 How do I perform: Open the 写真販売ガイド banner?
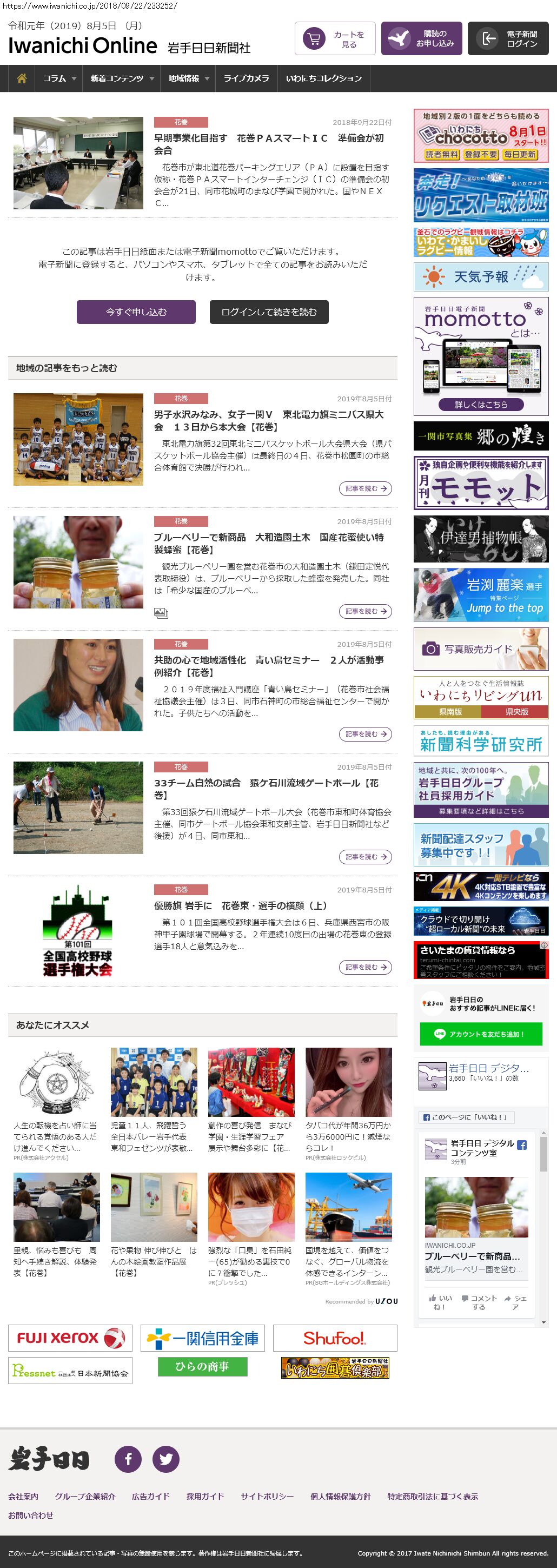click(x=480, y=649)
